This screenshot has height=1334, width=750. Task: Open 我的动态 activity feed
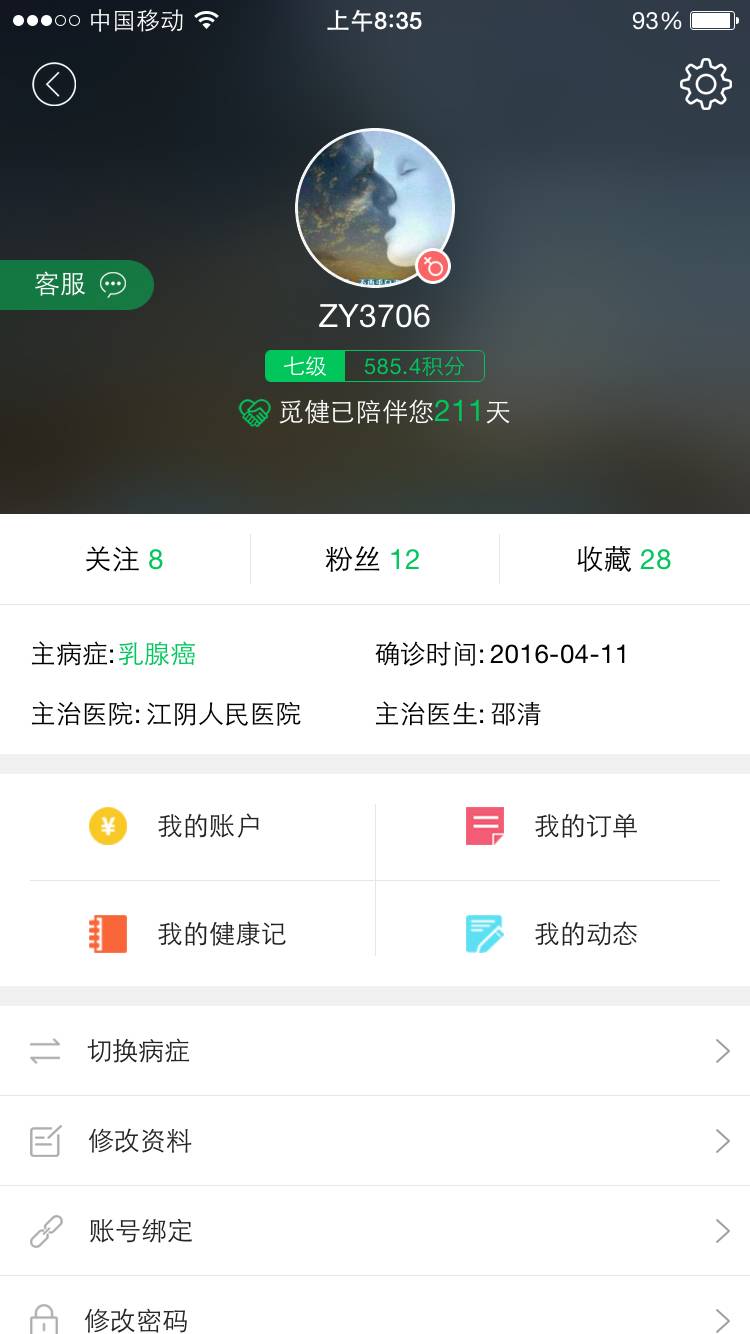(560, 934)
